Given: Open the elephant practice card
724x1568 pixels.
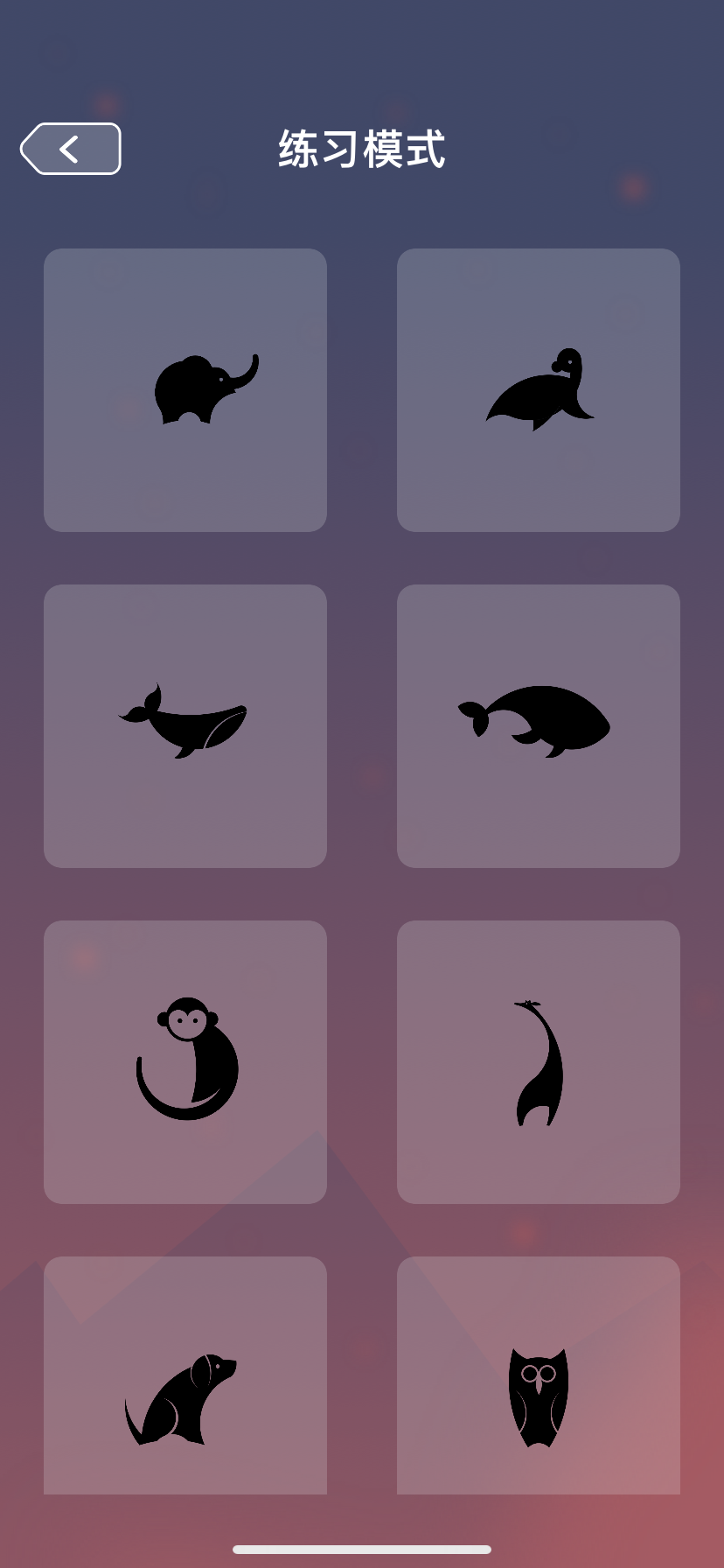Looking at the screenshot, I should [x=185, y=390].
